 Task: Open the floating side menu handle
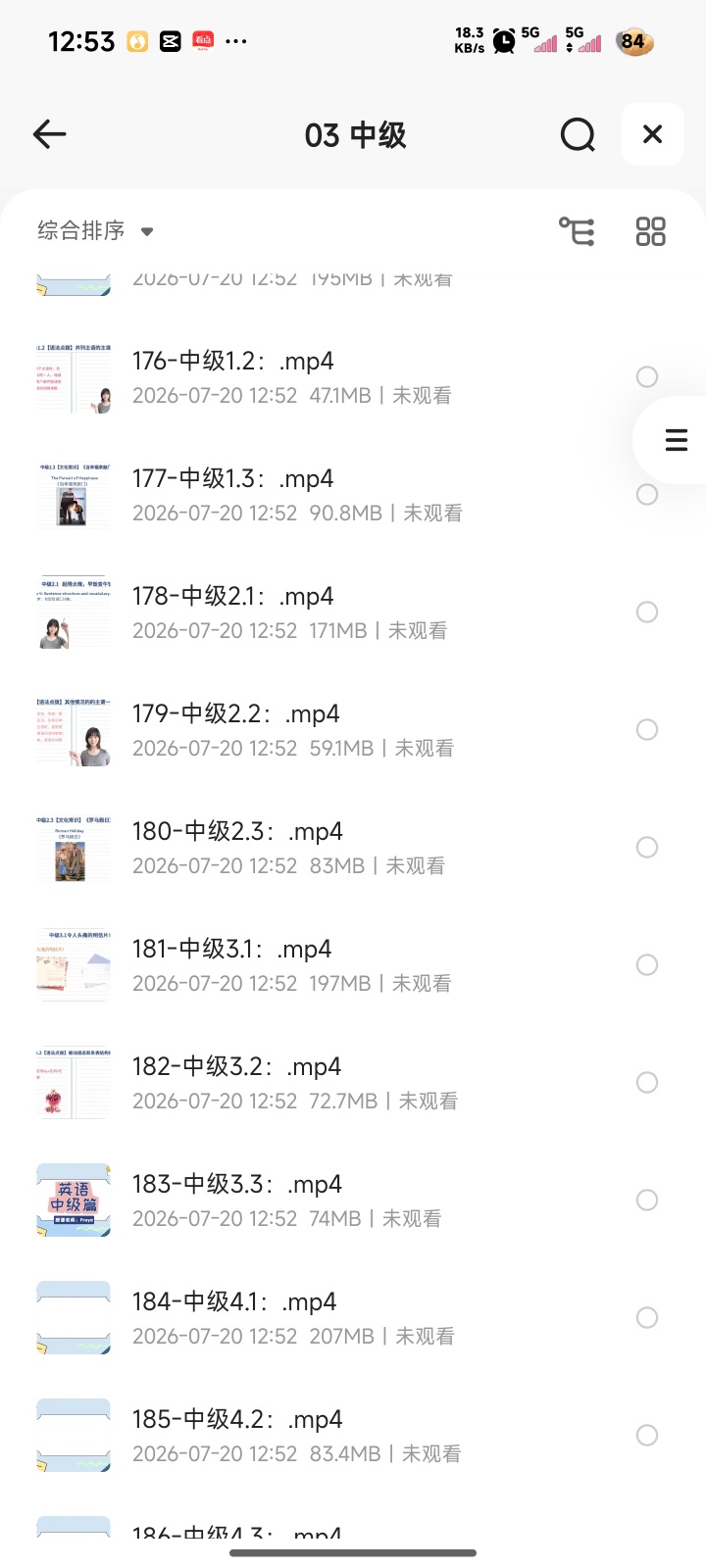point(676,439)
